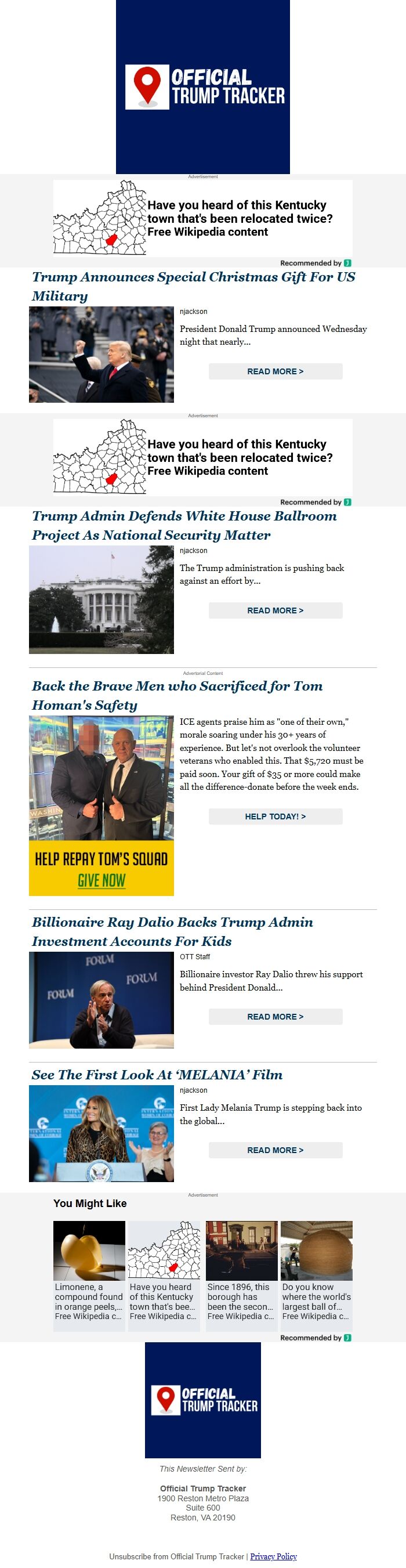Open the White House ballroom project headline
This screenshot has height=1568, width=406.
coord(184,525)
